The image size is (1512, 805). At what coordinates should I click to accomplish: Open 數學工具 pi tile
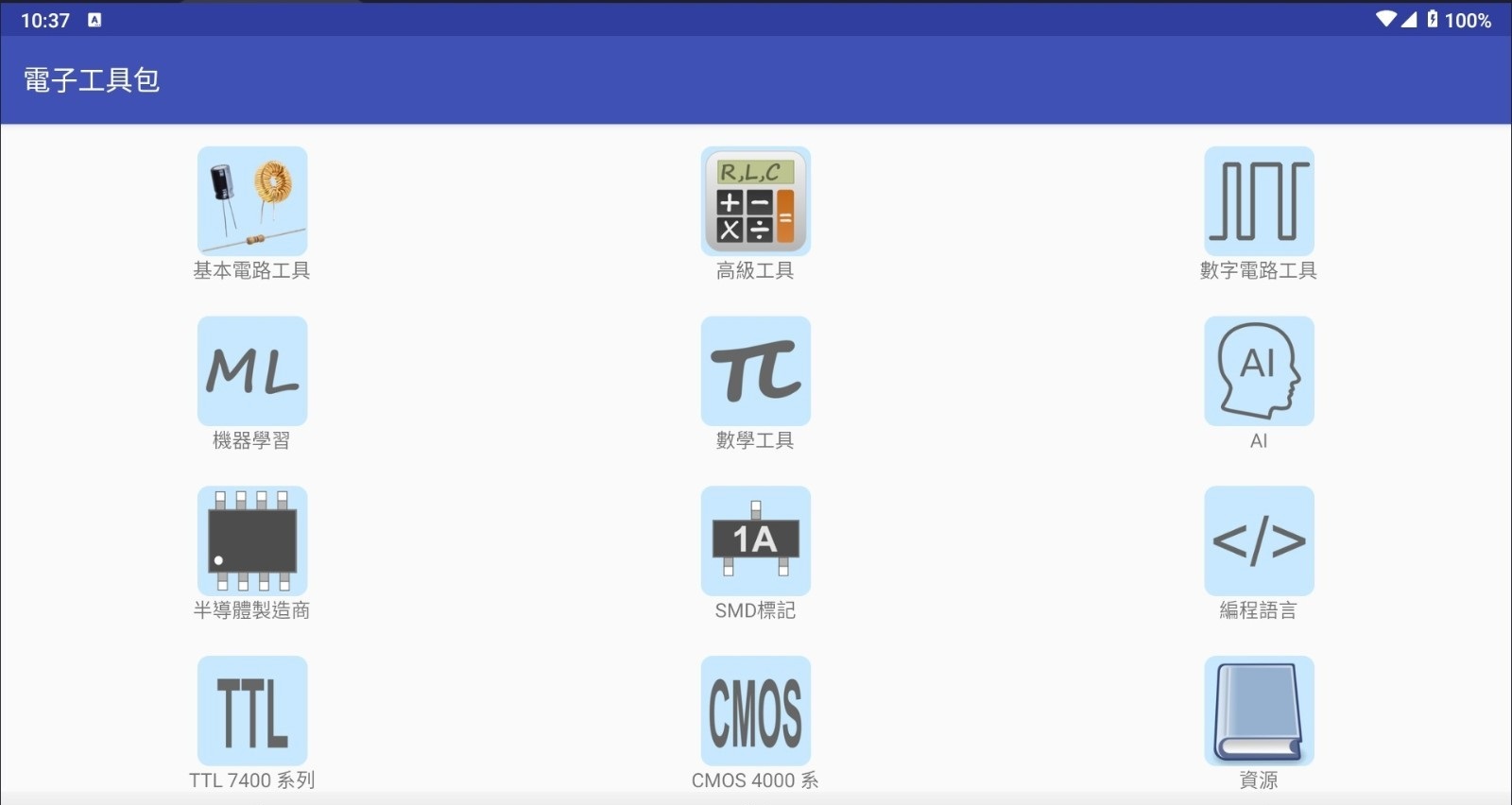[x=755, y=371]
